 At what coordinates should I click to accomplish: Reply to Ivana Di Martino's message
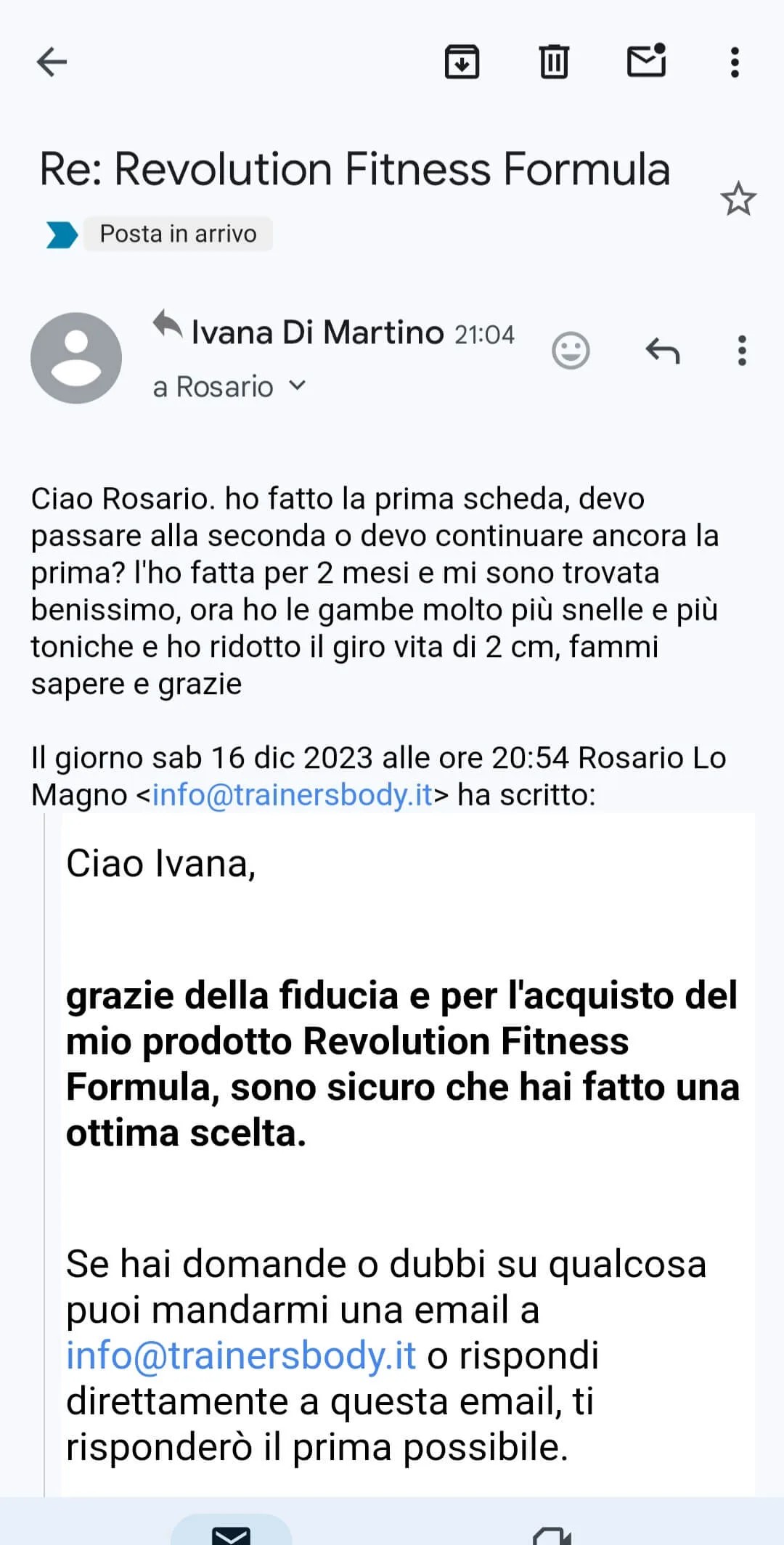[663, 351]
